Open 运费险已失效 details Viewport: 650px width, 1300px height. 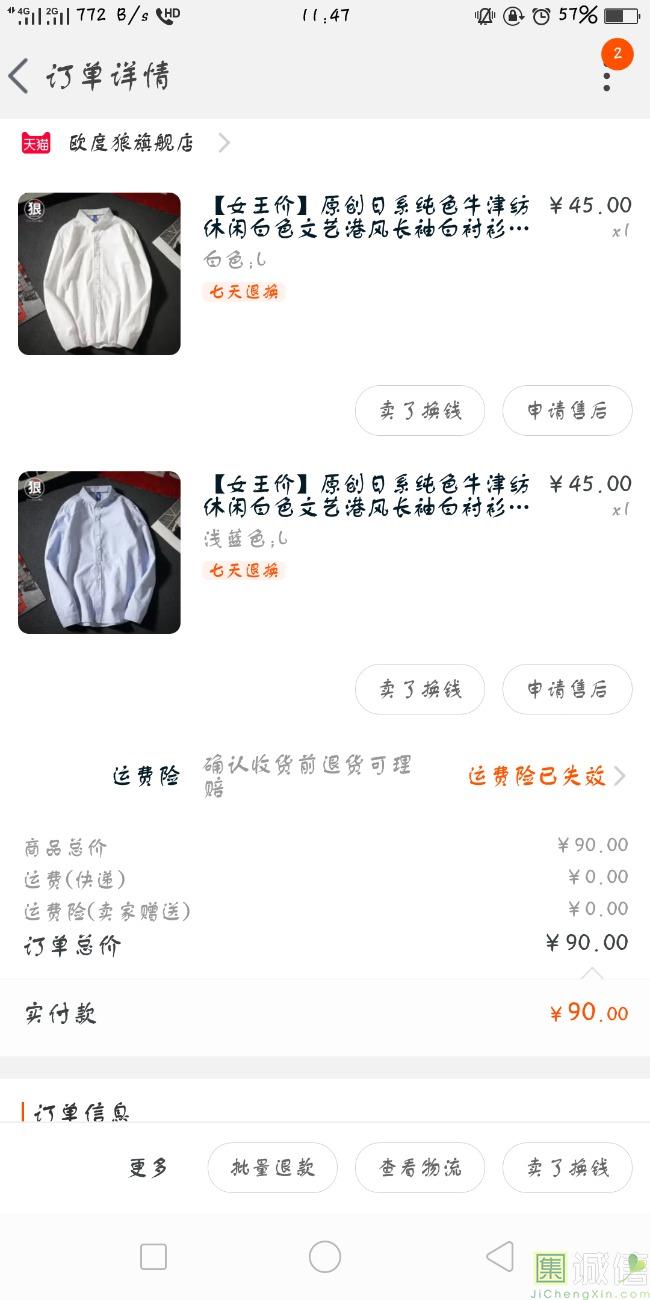click(546, 776)
